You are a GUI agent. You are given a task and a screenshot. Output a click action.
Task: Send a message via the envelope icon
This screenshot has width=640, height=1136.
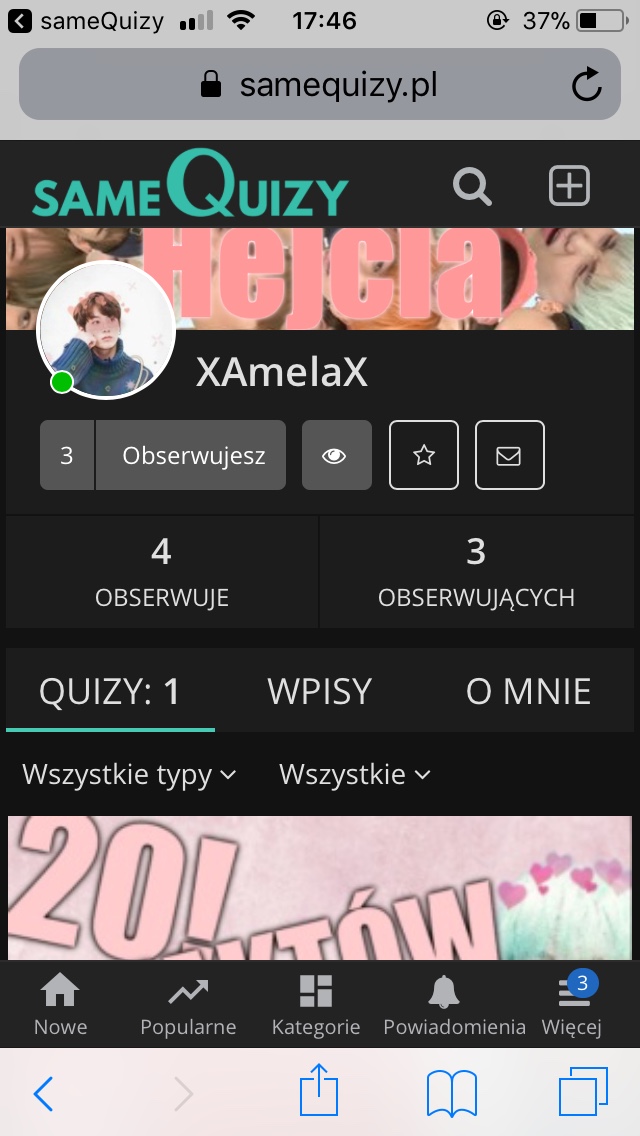[509, 455]
